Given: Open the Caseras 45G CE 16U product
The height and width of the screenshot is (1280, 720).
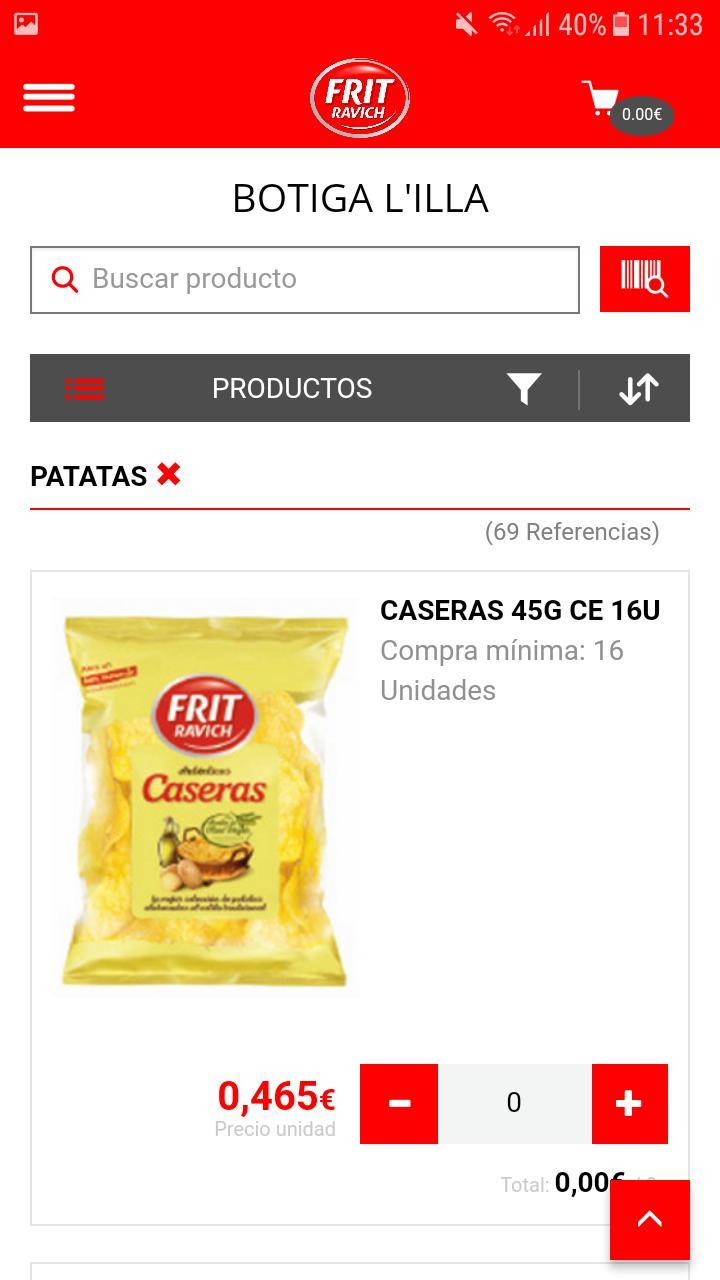Looking at the screenshot, I should [x=520, y=610].
